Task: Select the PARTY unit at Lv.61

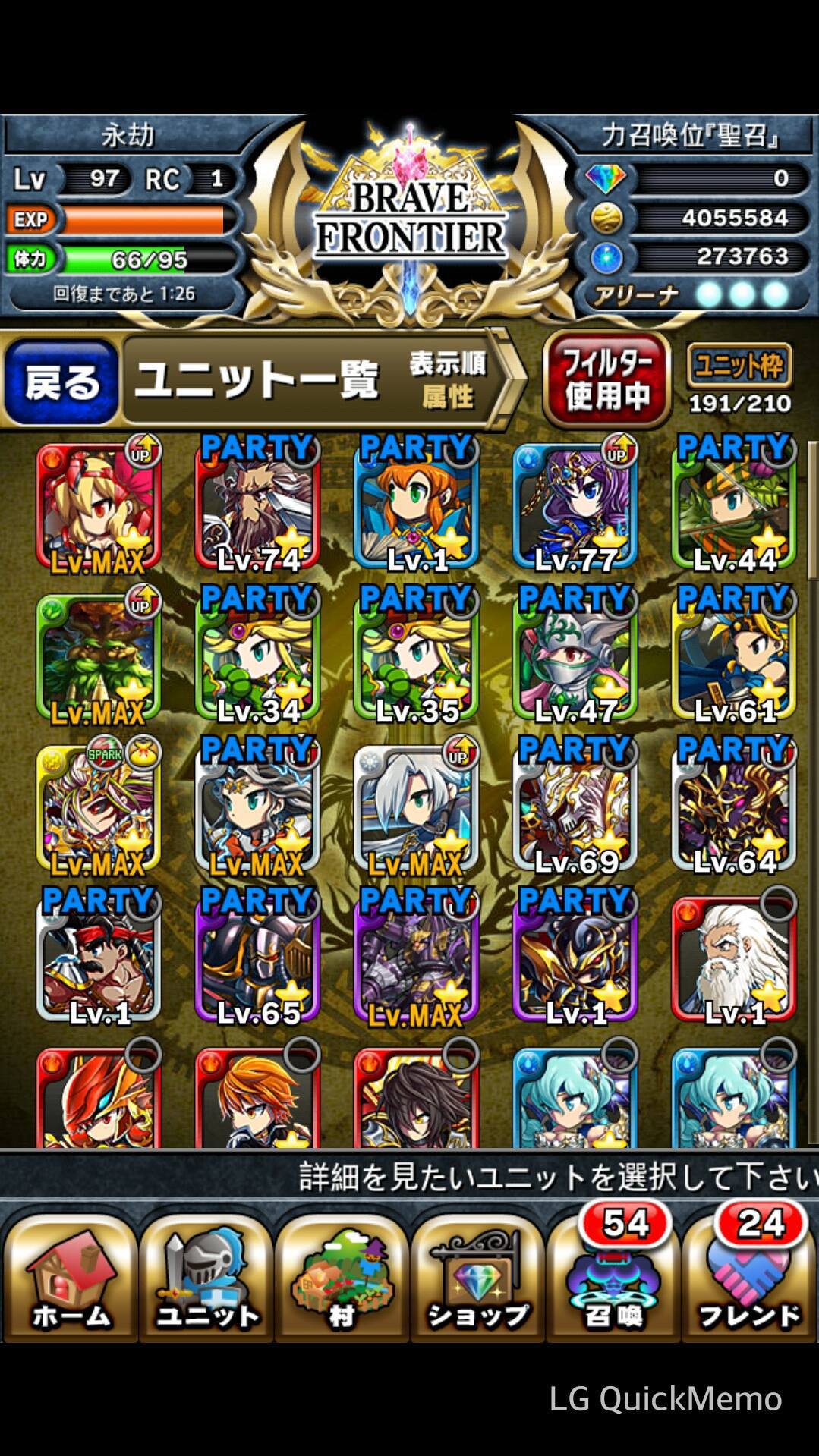Action: point(734,657)
